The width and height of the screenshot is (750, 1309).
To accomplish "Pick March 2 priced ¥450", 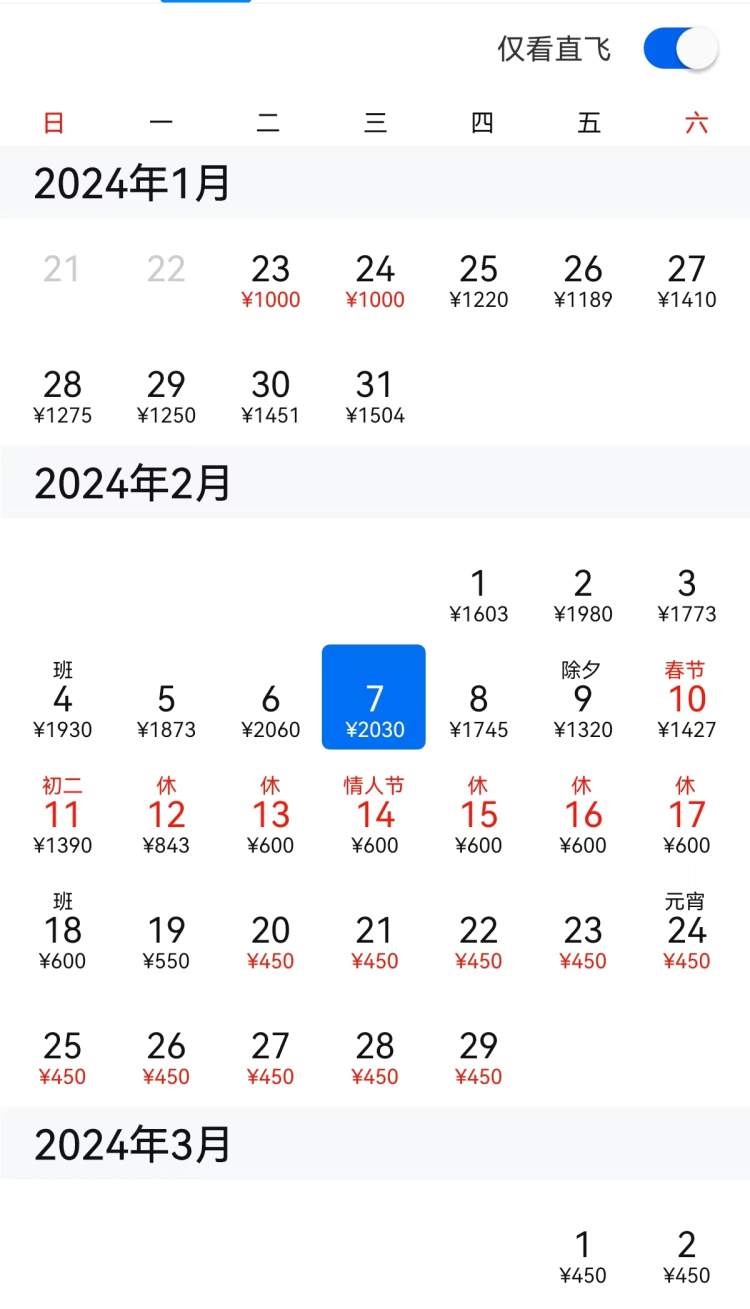I will pyautogui.click(x=687, y=1257).
